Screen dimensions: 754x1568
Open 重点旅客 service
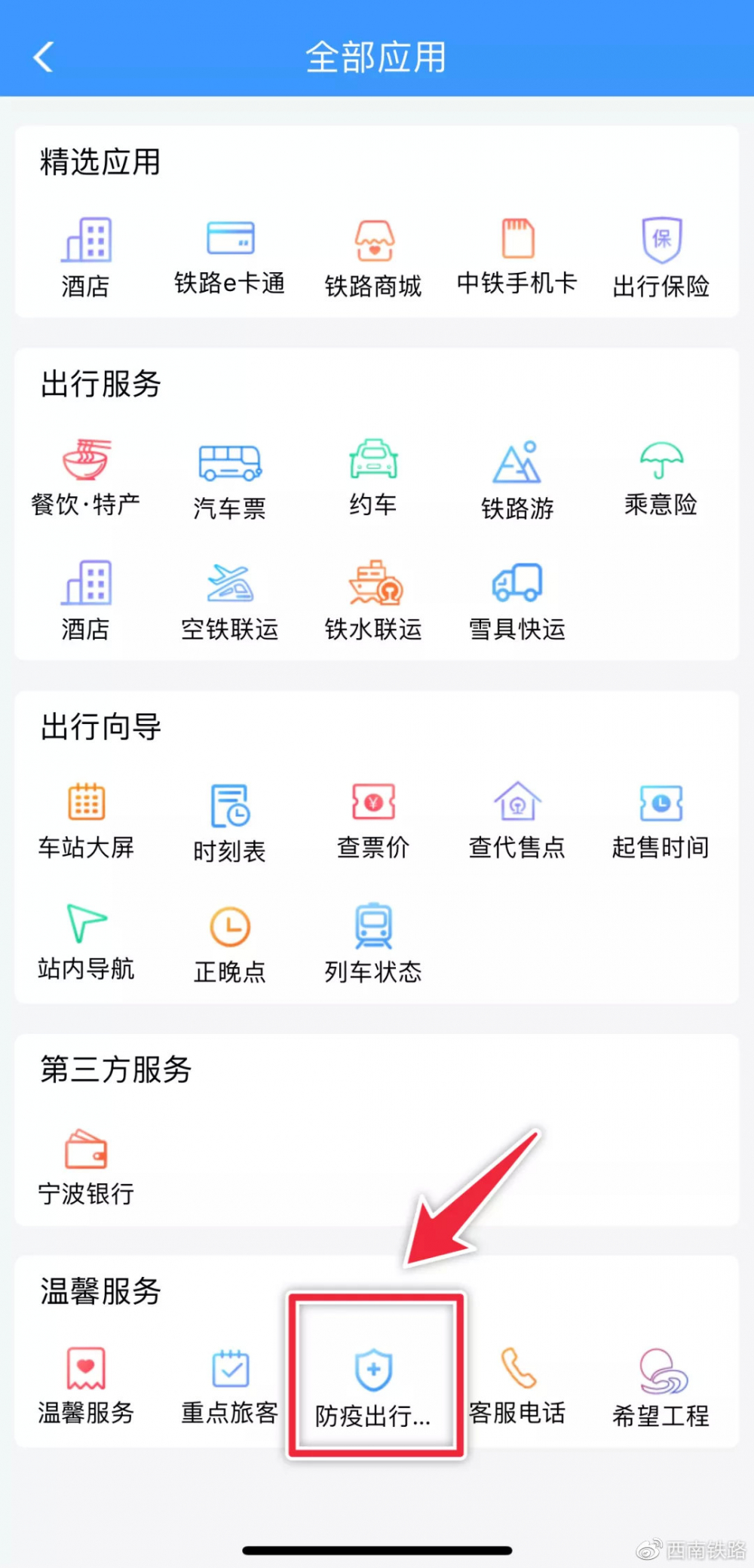point(230,1386)
